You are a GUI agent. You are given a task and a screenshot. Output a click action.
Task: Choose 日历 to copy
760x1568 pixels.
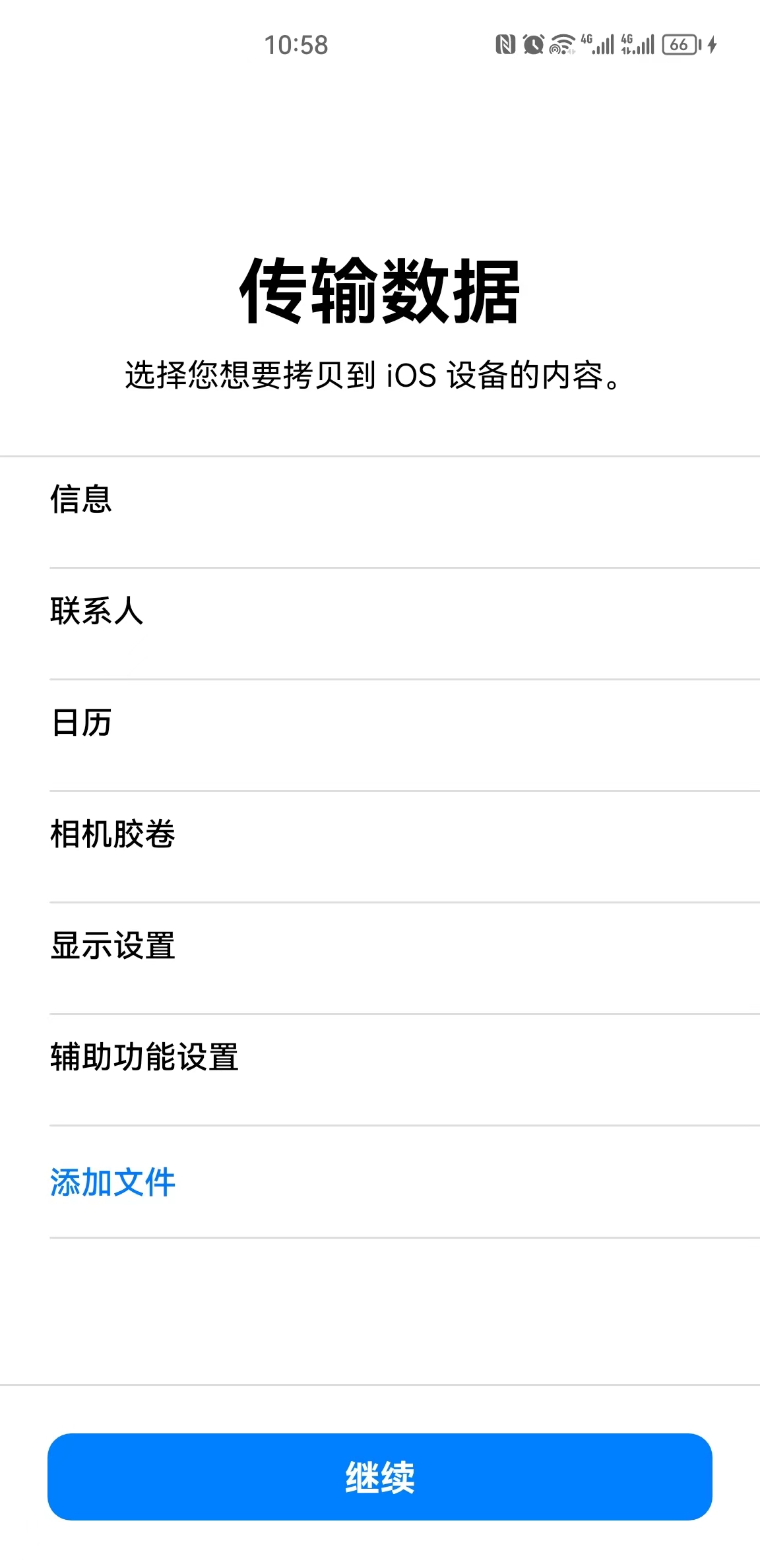coord(380,723)
